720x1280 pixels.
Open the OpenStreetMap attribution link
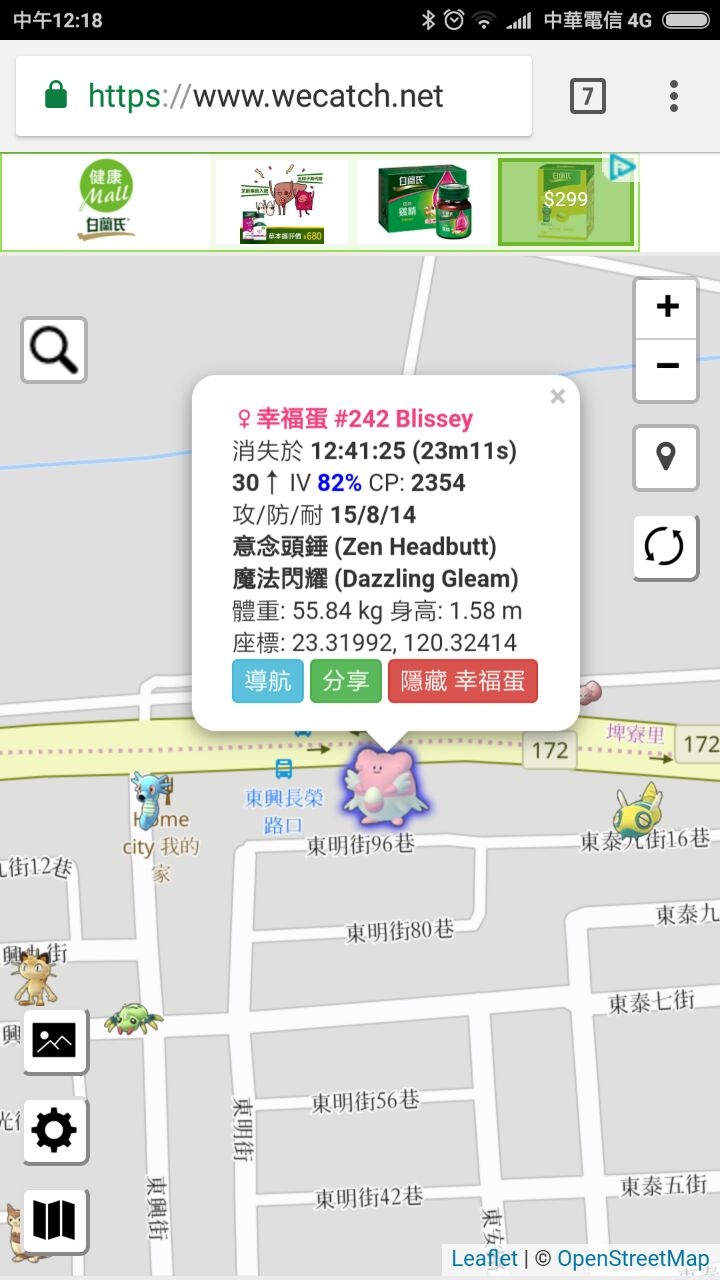tap(633, 1259)
